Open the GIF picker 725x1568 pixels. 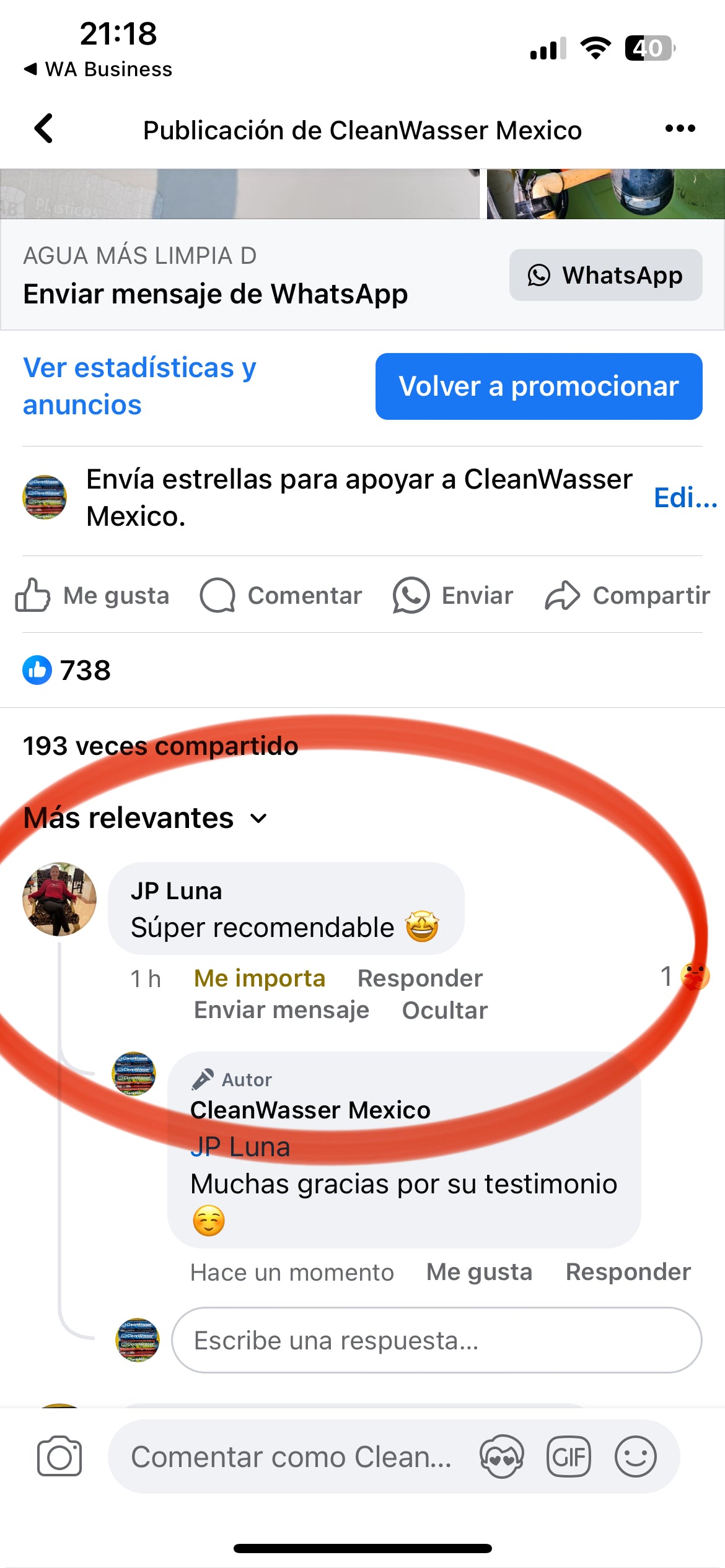click(x=568, y=1456)
